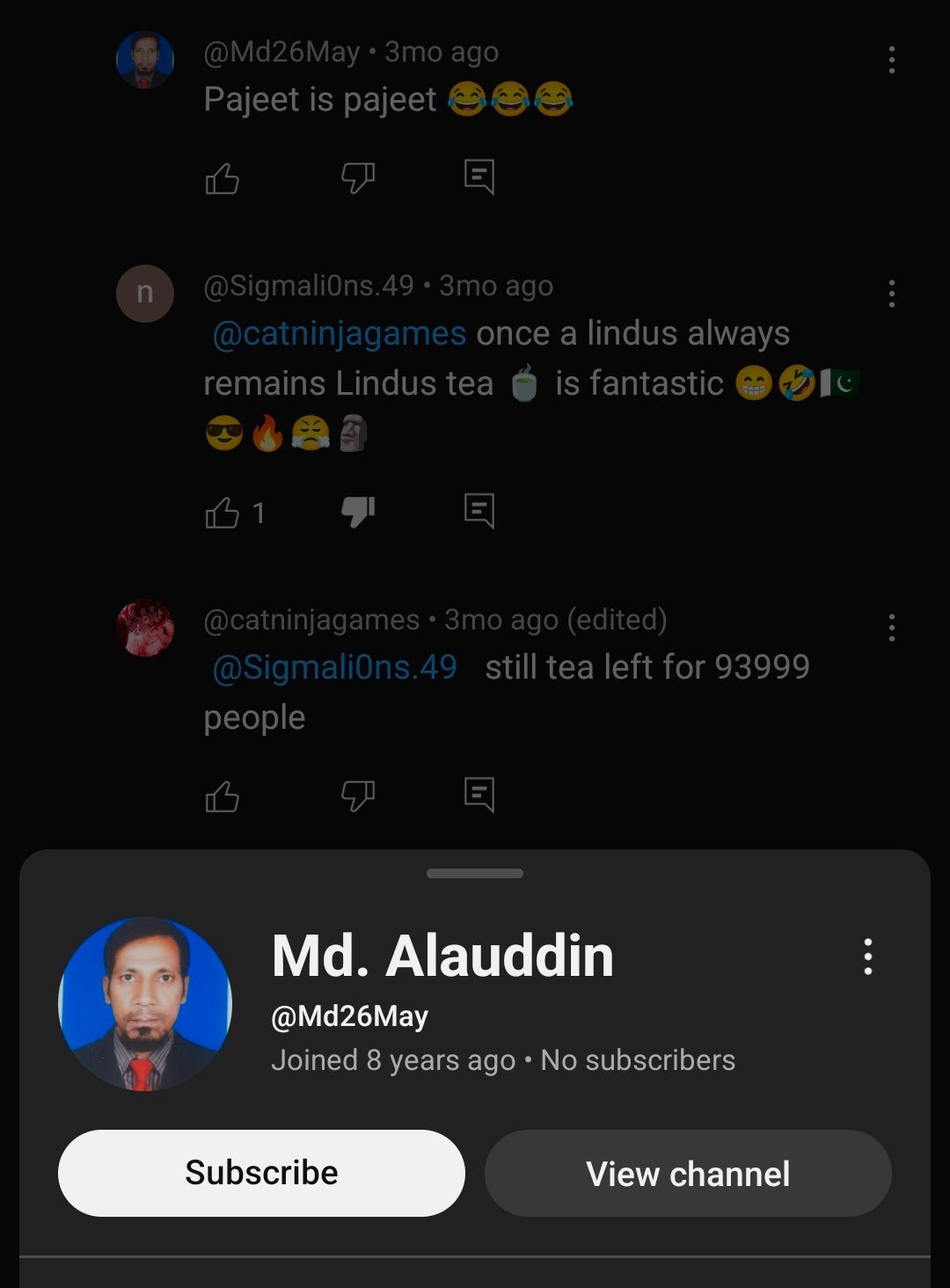Open the @Sigmali0ns.49 mention link
The width and height of the screenshot is (950, 1288).
[x=334, y=668]
